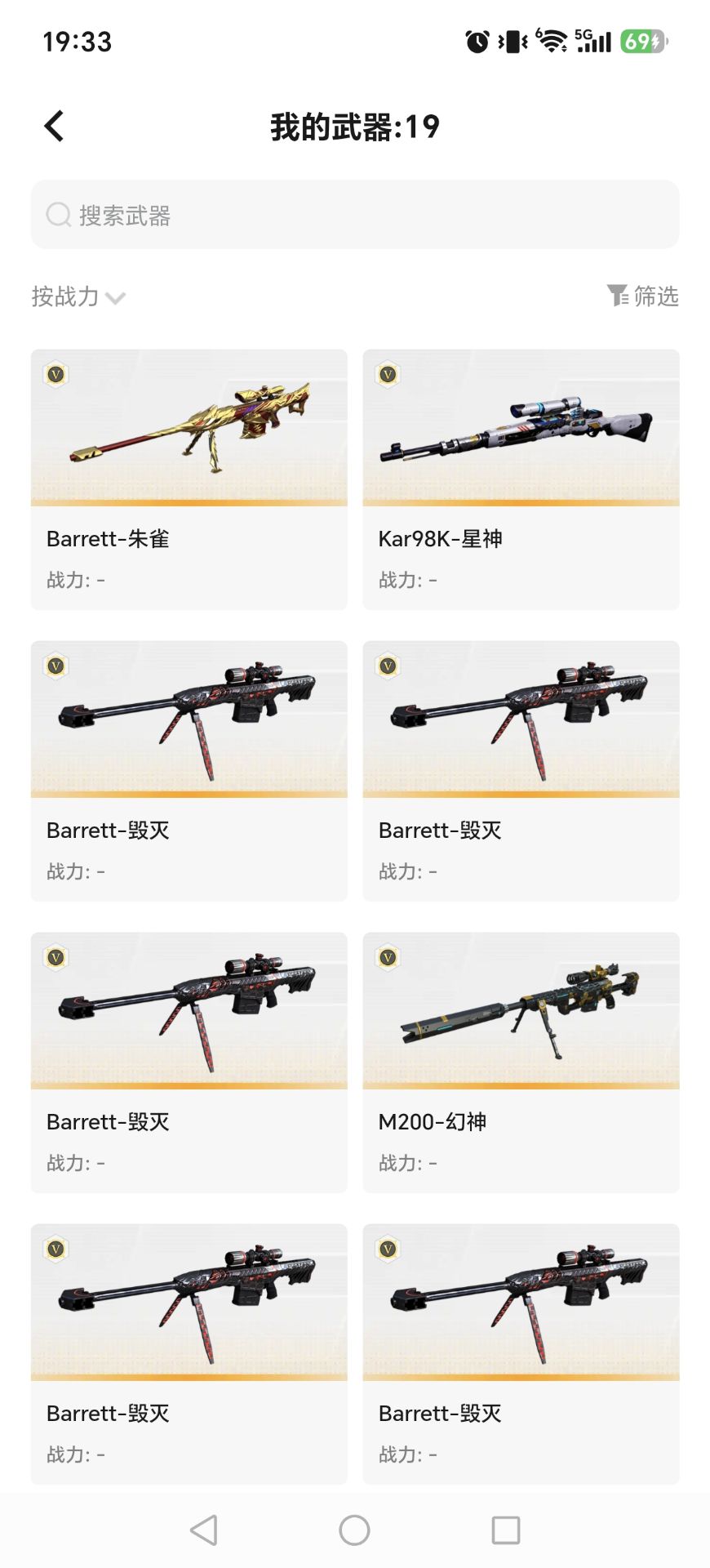Open the Kar98K-星神 weapon card
This screenshot has height=1568, width=710.
[x=521, y=479]
